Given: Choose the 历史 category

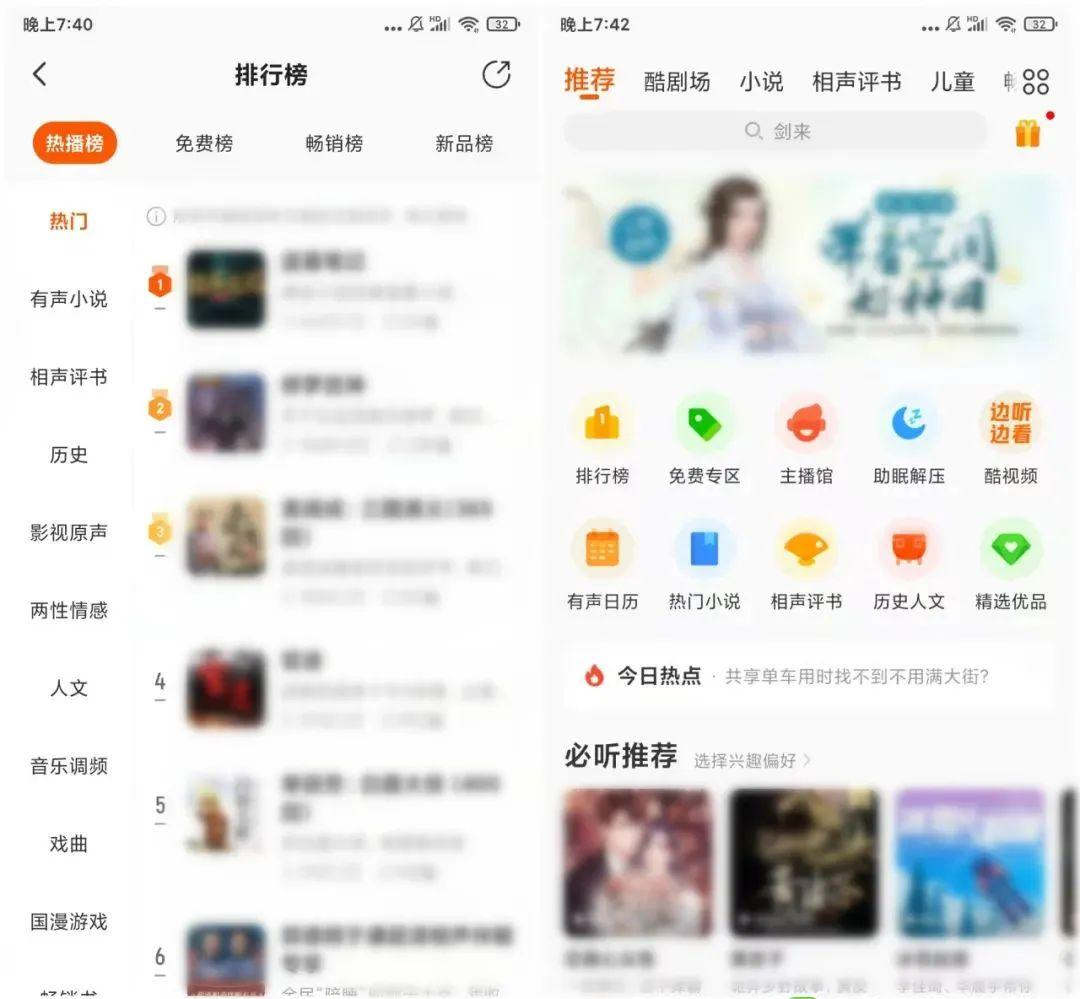Looking at the screenshot, I should (x=69, y=455).
